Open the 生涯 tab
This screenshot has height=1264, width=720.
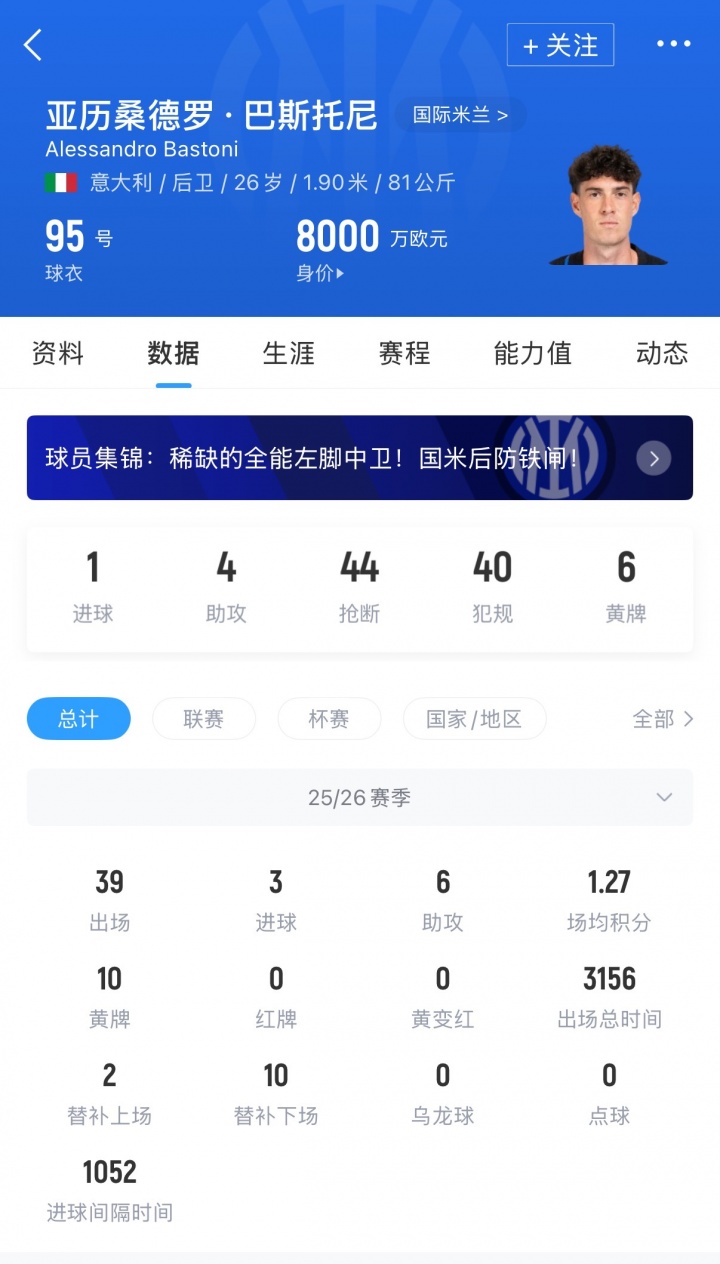[x=289, y=353]
